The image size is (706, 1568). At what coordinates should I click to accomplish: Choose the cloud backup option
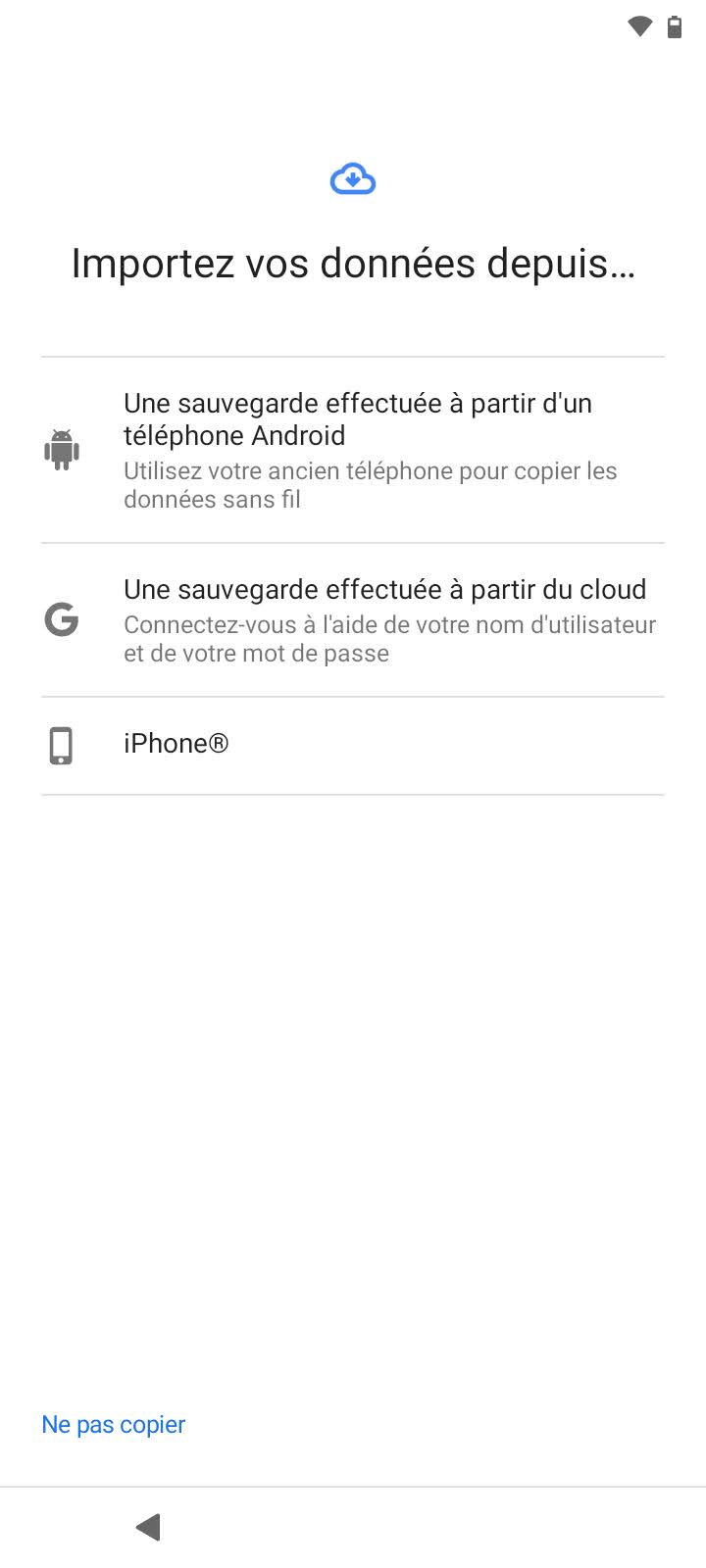353,620
